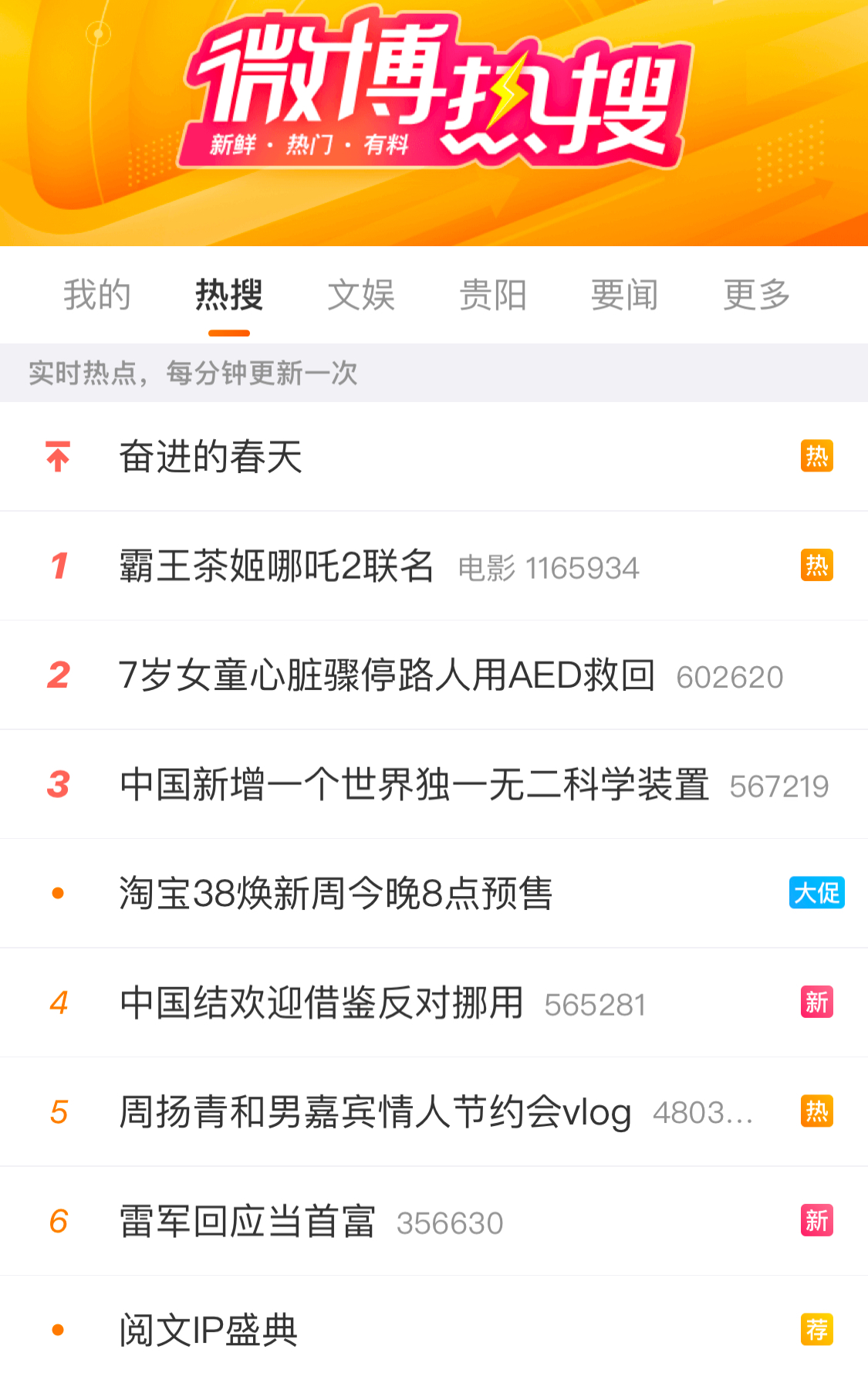The width and height of the screenshot is (868, 1383).
Task: Open topic 中国新增一个世界独一无二科学装置
Action: tap(414, 785)
